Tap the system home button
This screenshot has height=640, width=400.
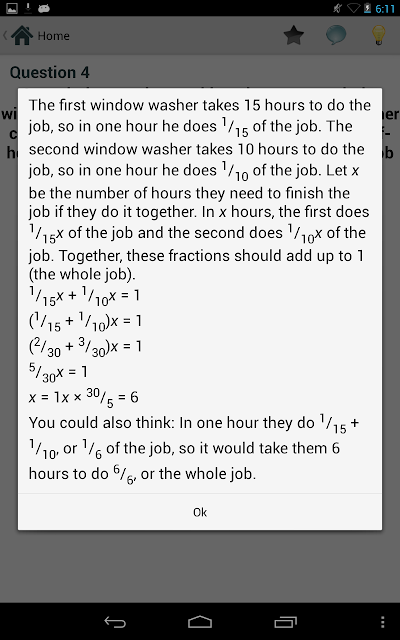click(200, 622)
